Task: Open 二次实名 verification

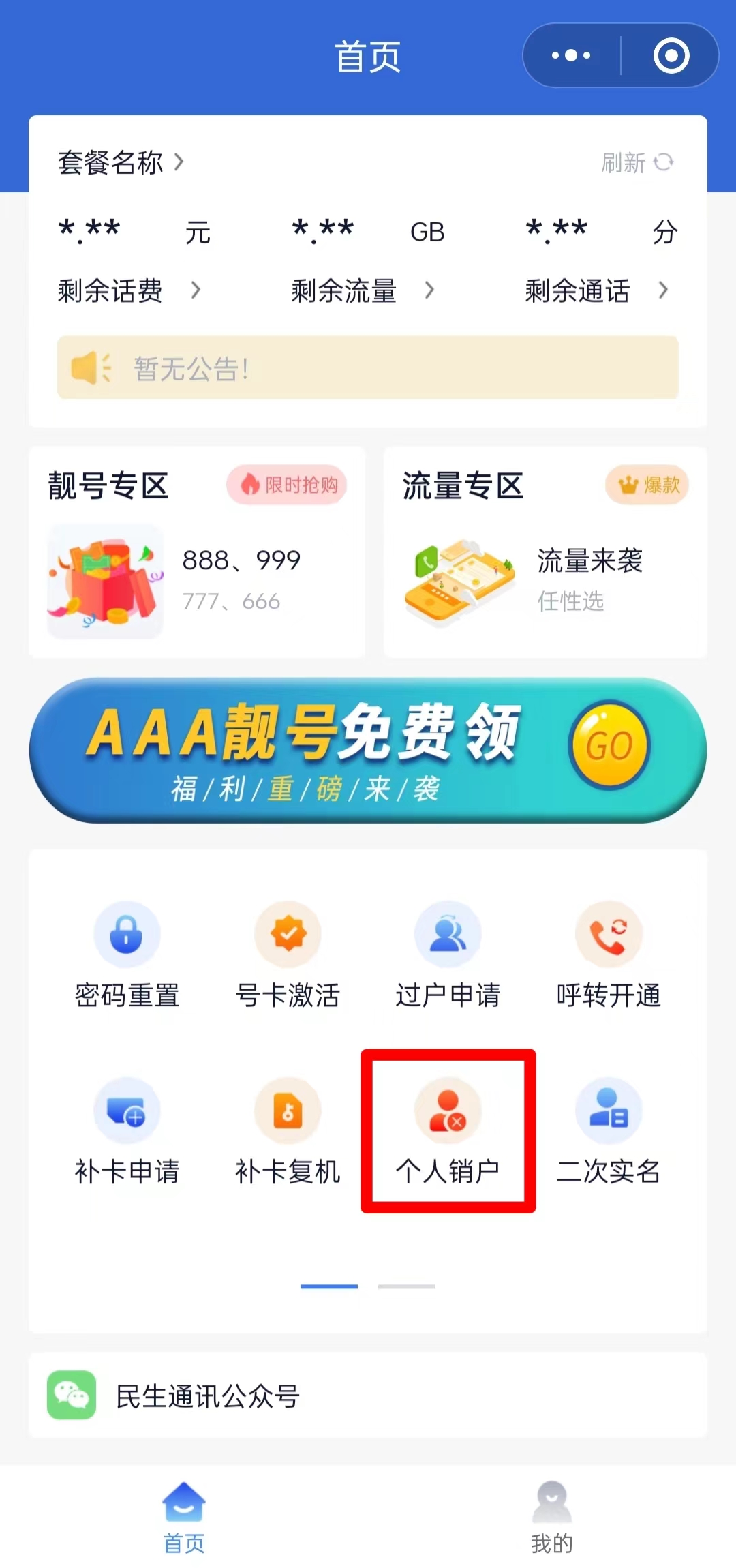Action: pyautogui.click(x=609, y=1132)
